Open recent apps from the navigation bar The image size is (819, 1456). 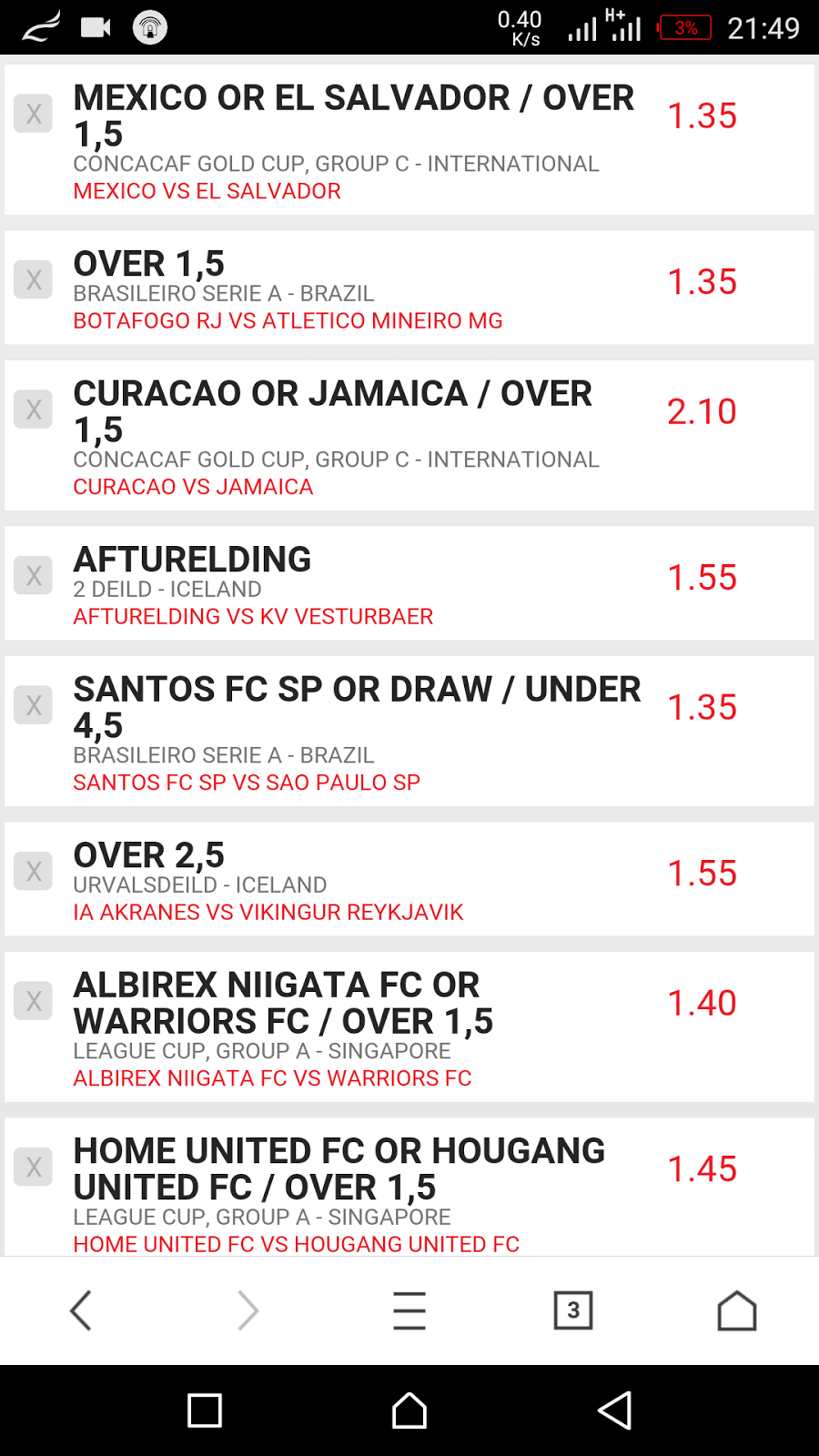click(205, 1410)
